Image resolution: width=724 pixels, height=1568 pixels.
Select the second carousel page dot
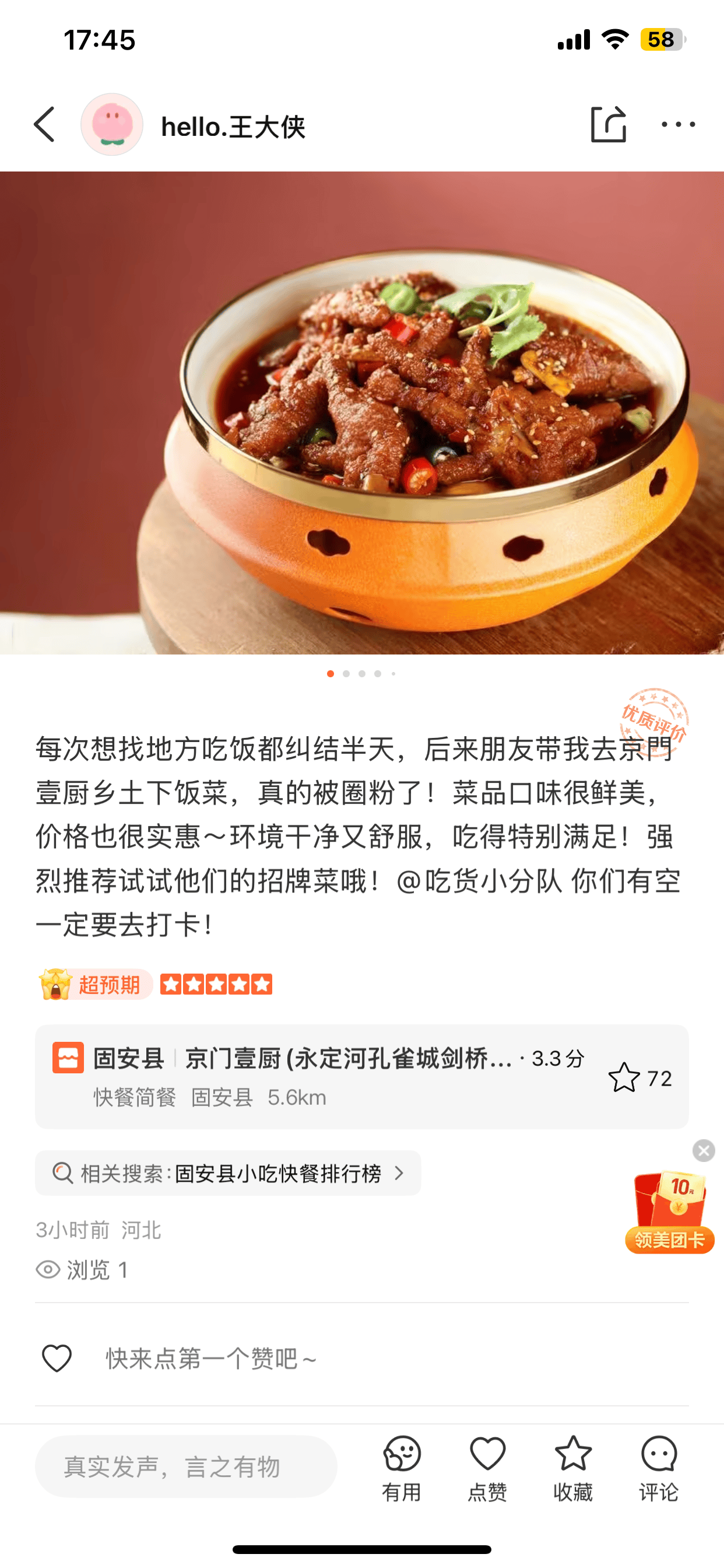click(347, 674)
